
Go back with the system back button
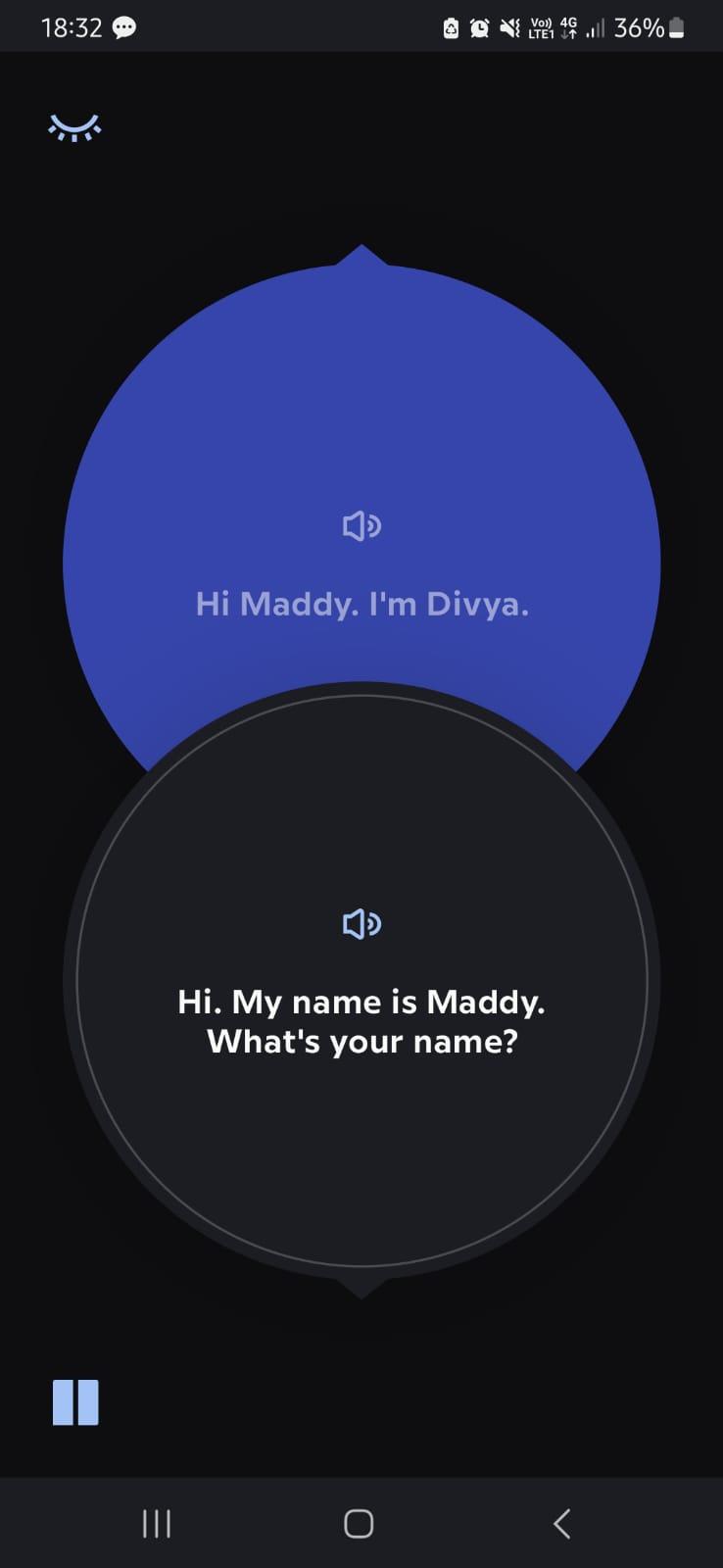tap(561, 1523)
